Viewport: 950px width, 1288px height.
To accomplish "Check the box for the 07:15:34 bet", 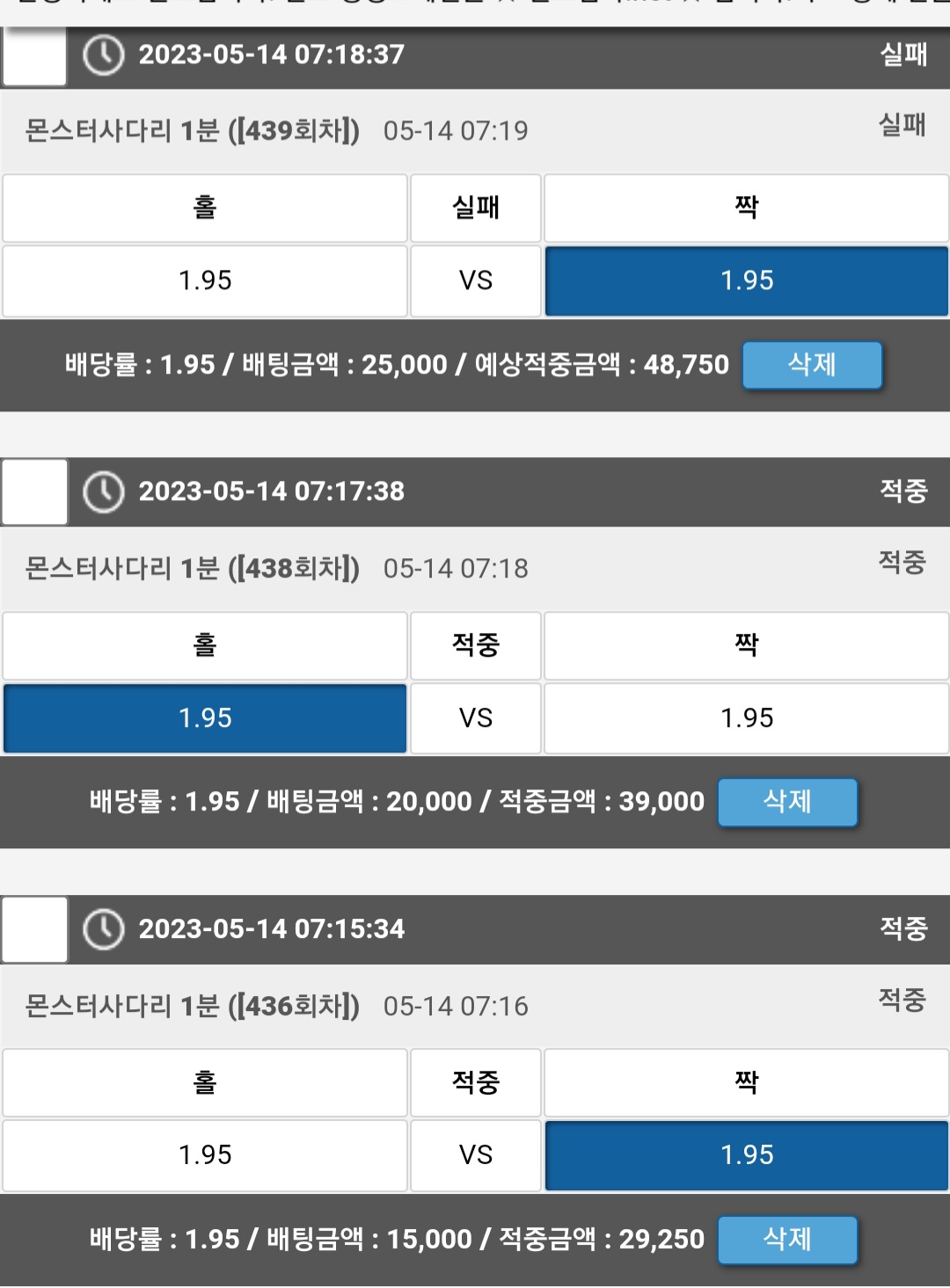I will [34, 930].
